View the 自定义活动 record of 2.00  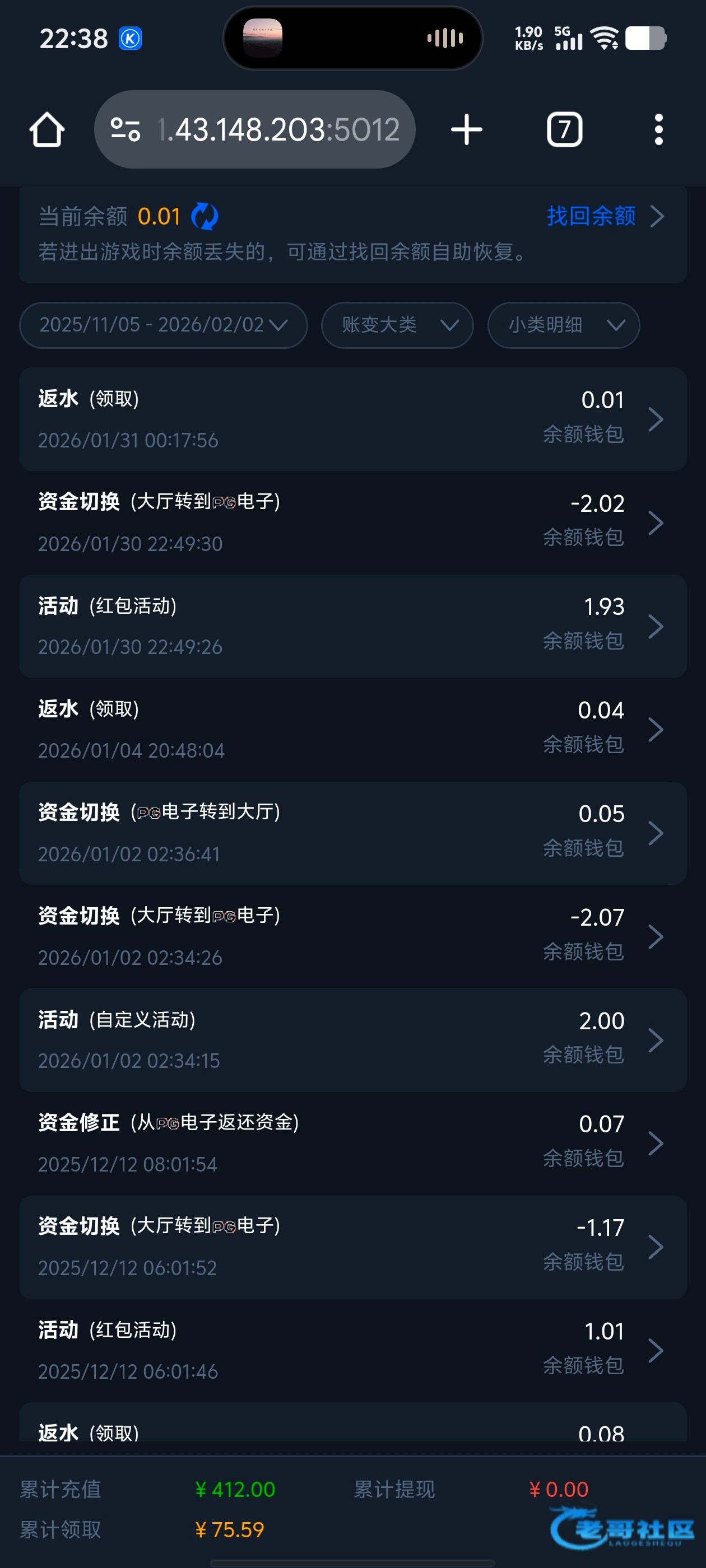pos(352,1040)
